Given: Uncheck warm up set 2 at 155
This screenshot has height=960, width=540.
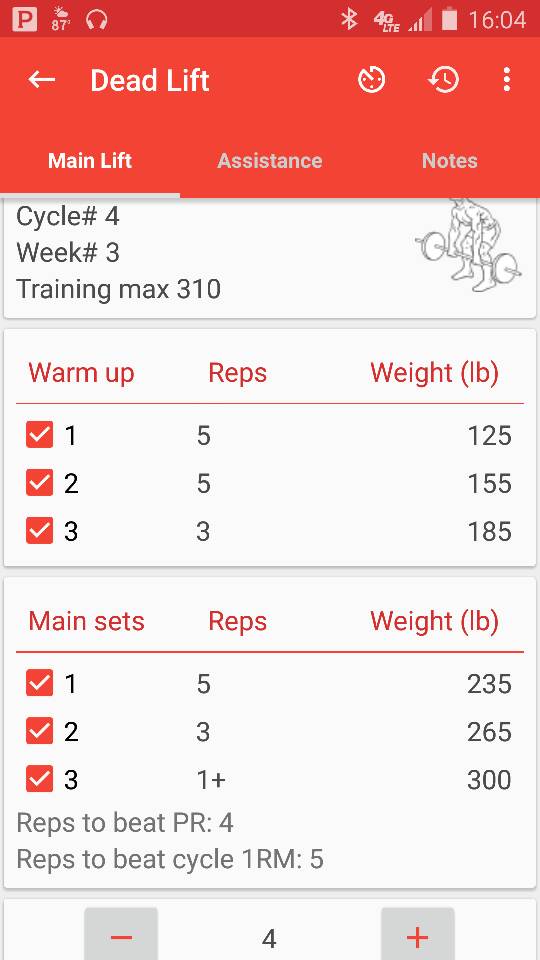Looking at the screenshot, I should pos(40,483).
